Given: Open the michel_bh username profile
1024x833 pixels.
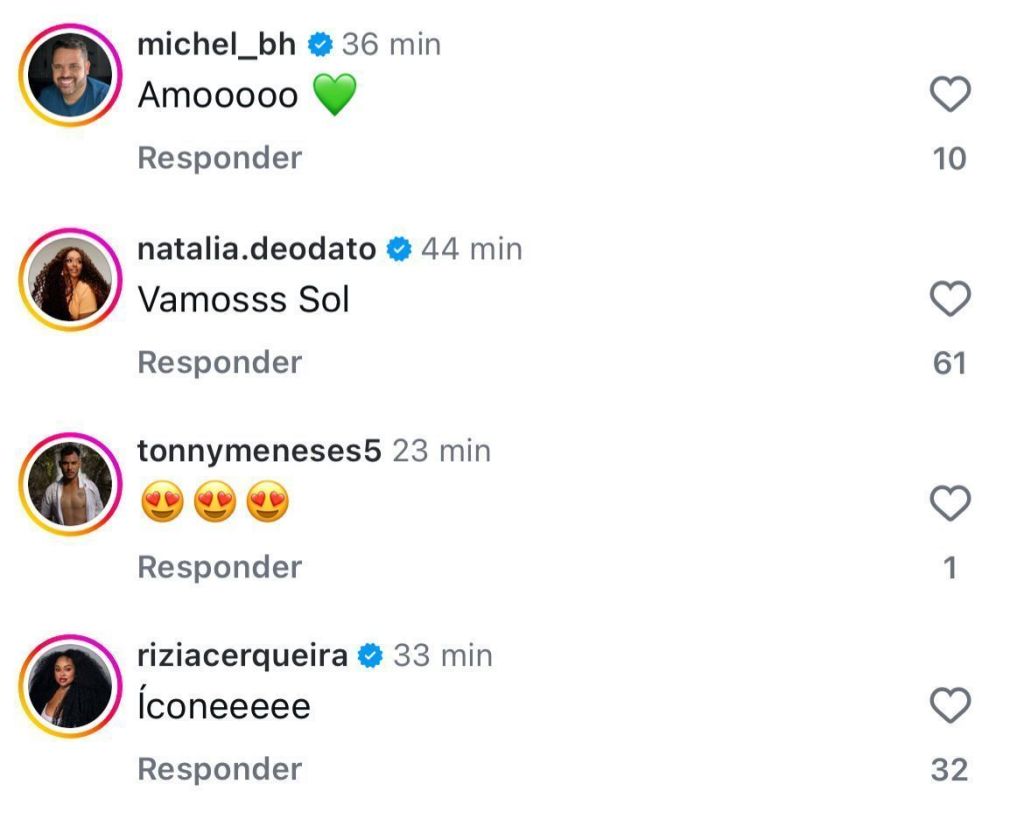Looking at the screenshot, I should pyautogui.click(x=216, y=44).
